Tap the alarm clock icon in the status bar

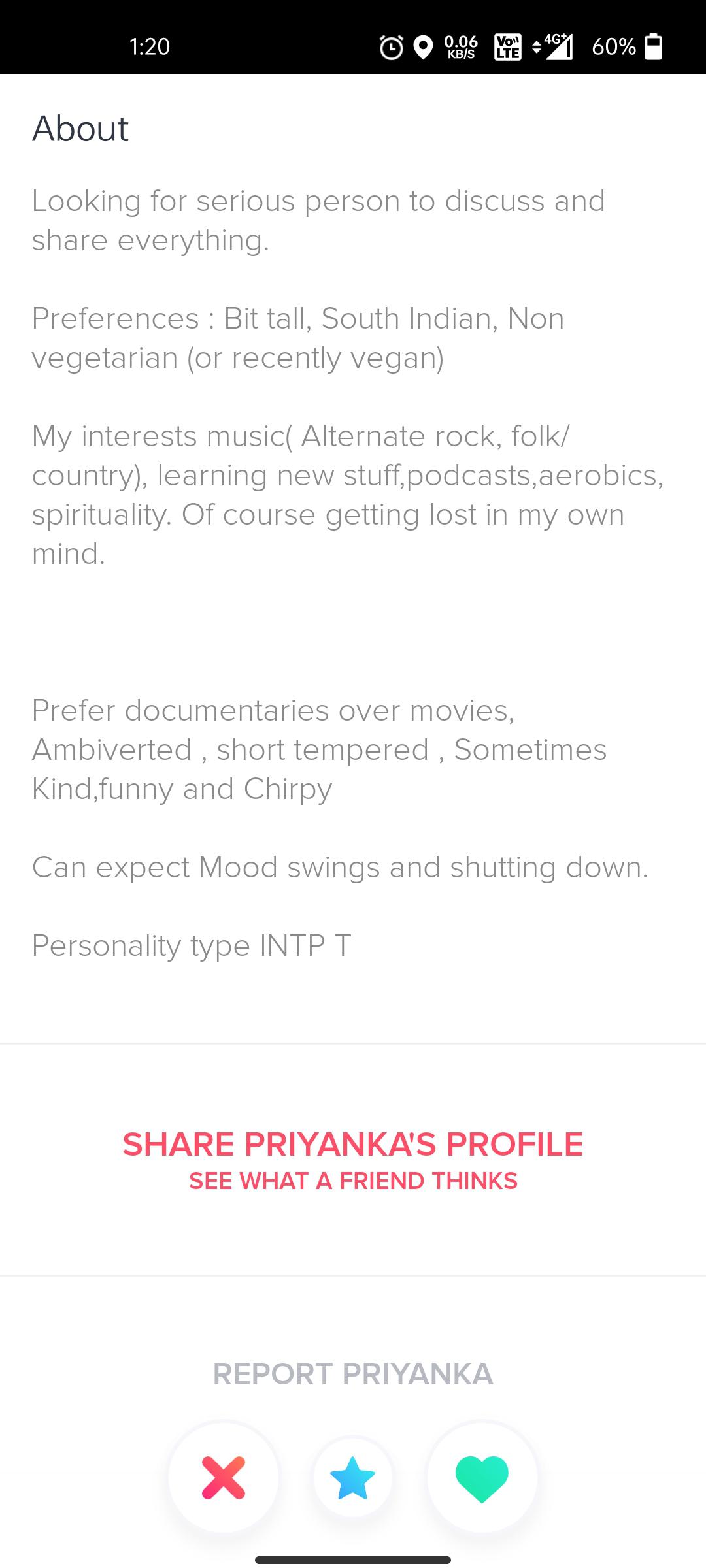click(x=390, y=46)
